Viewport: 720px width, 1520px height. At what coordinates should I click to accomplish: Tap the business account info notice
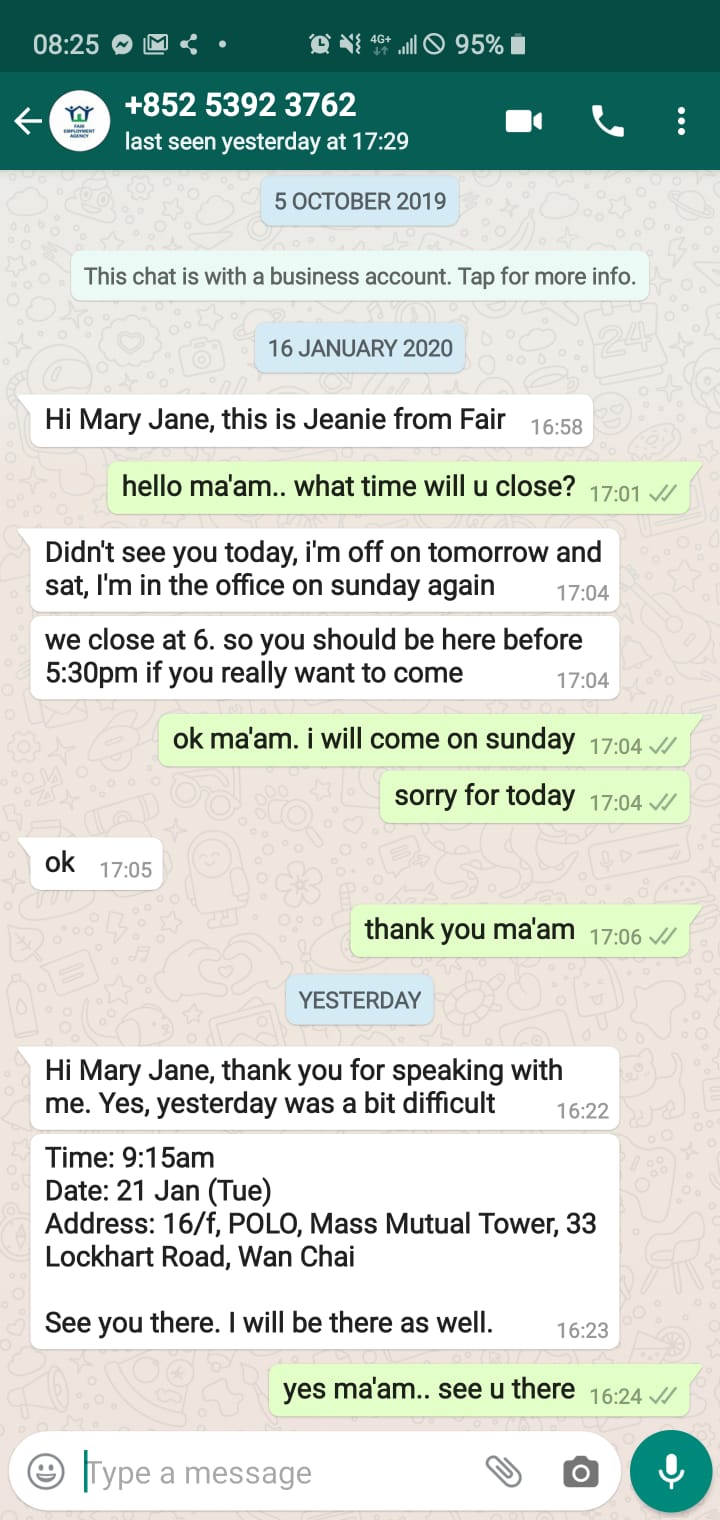[x=360, y=276]
